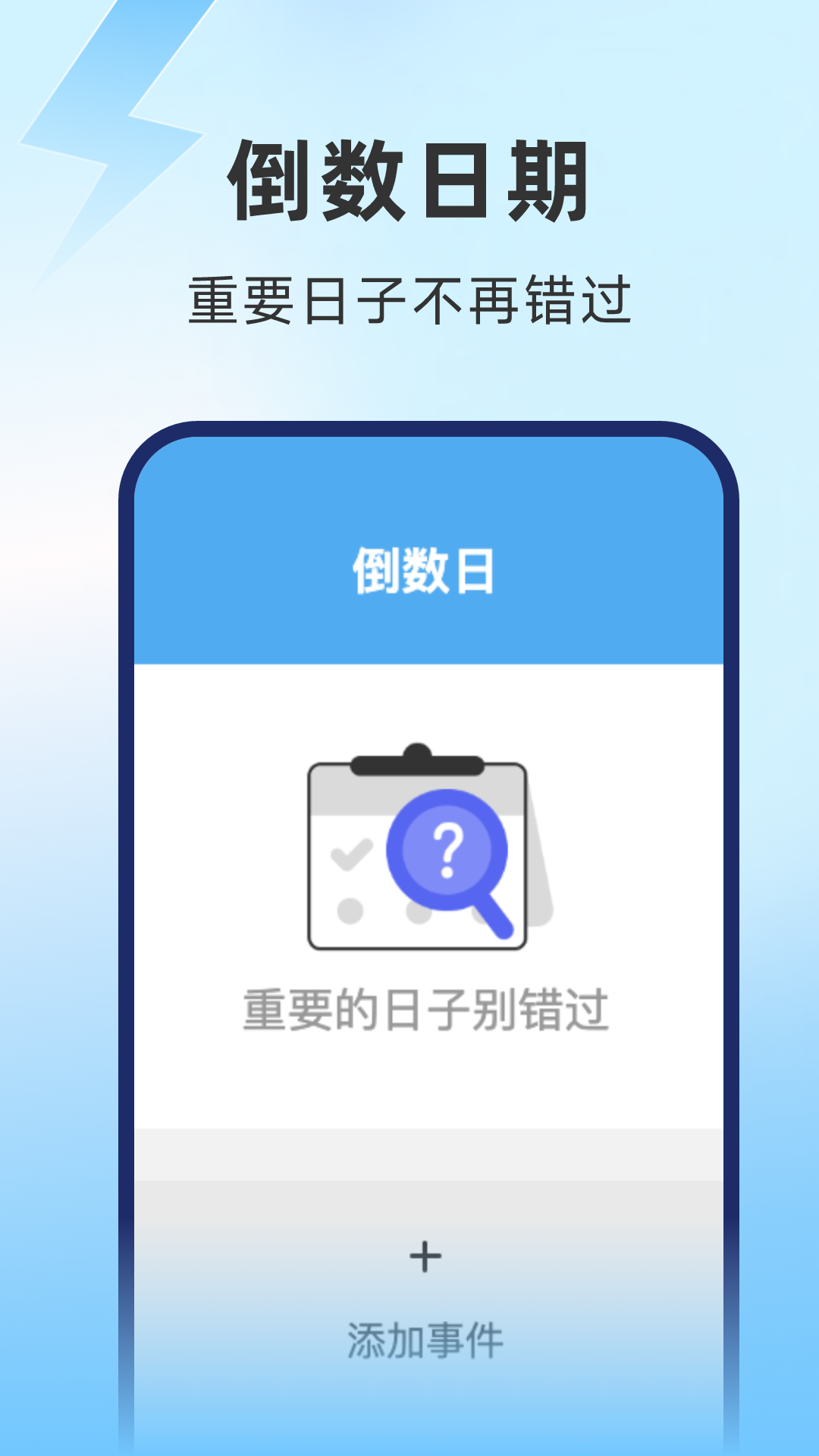Click the 倒数日期 headline text
The image size is (819, 1456).
point(409,178)
